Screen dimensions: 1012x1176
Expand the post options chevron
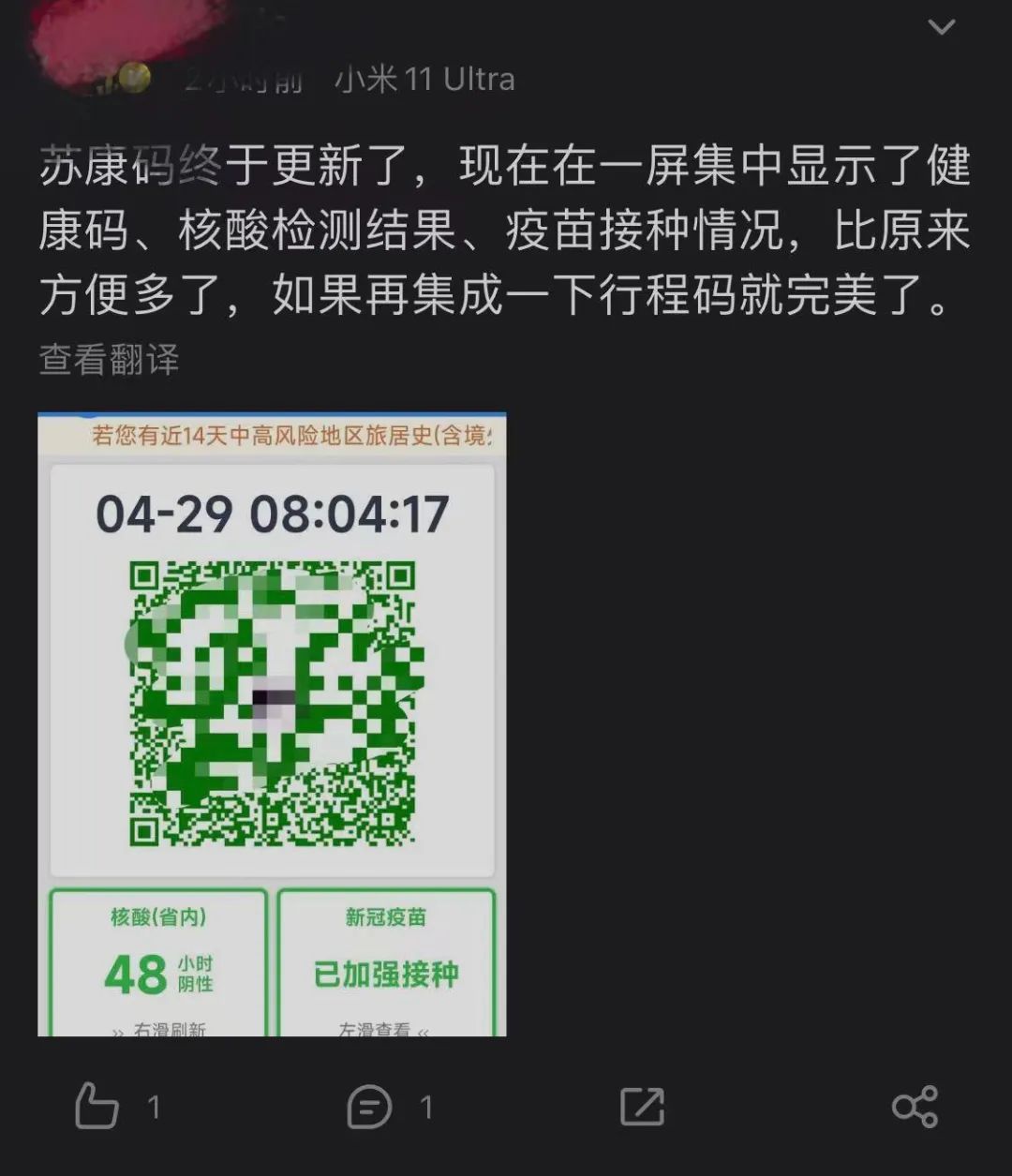pos(941,27)
